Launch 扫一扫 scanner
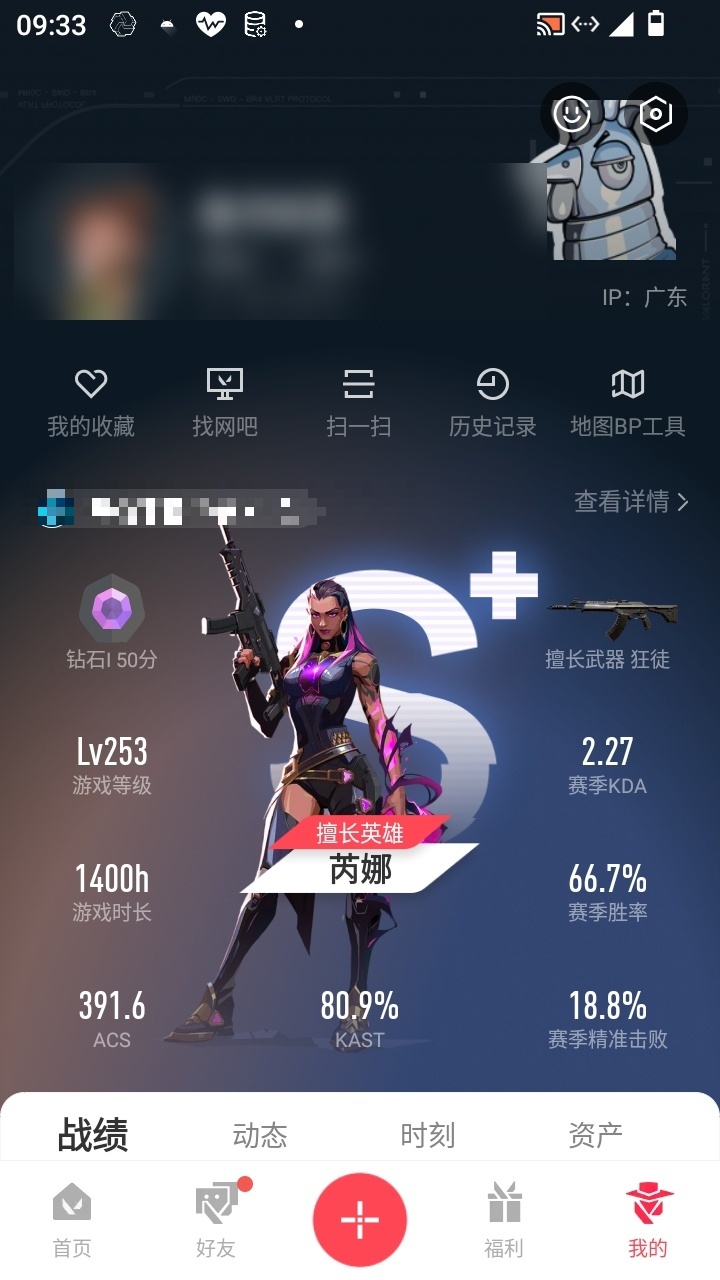Viewport: 720px width, 1280px height. click(x=358, y=402)
